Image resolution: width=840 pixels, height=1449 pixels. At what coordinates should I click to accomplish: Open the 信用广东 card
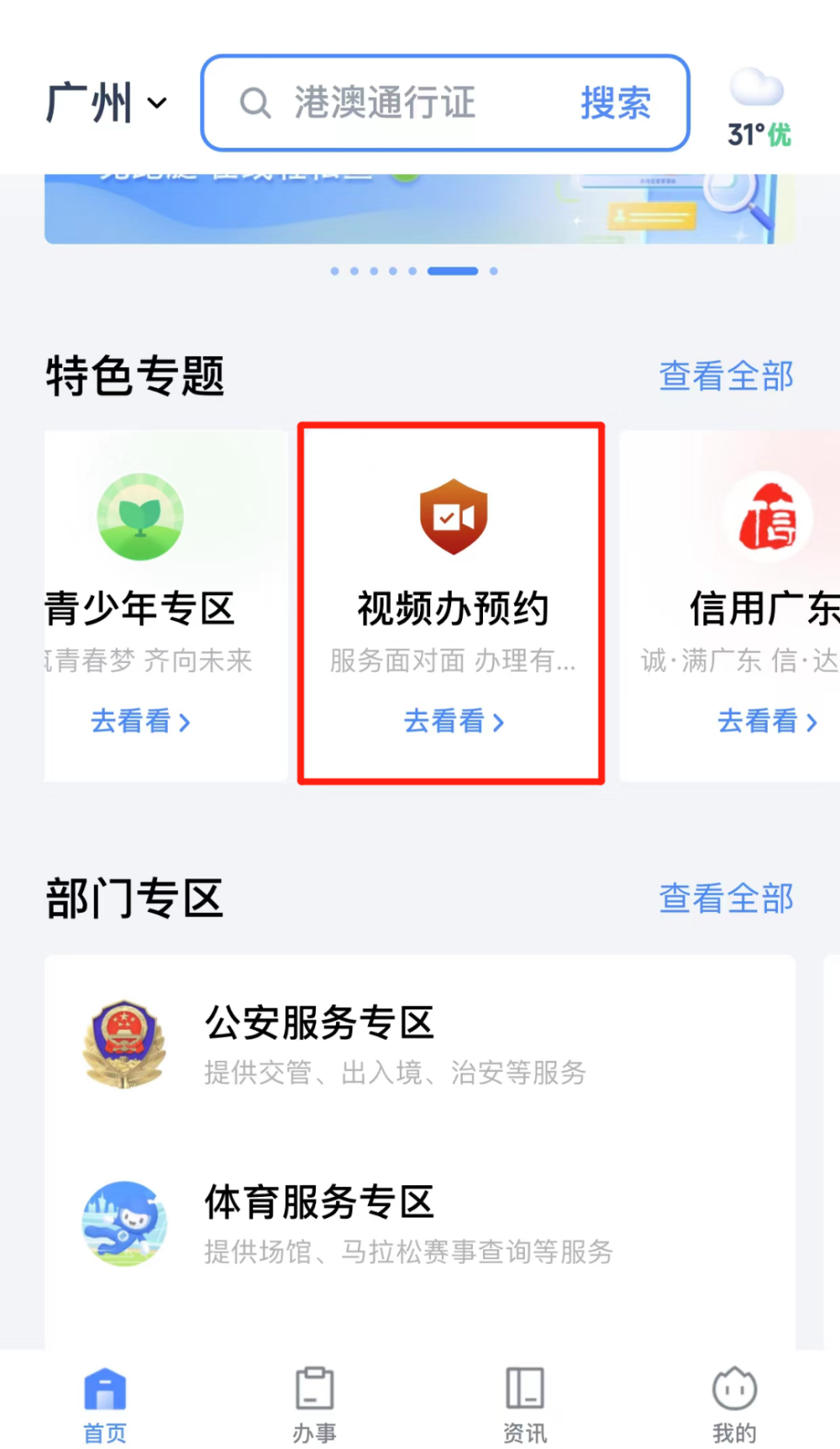[x=739, y=605]
